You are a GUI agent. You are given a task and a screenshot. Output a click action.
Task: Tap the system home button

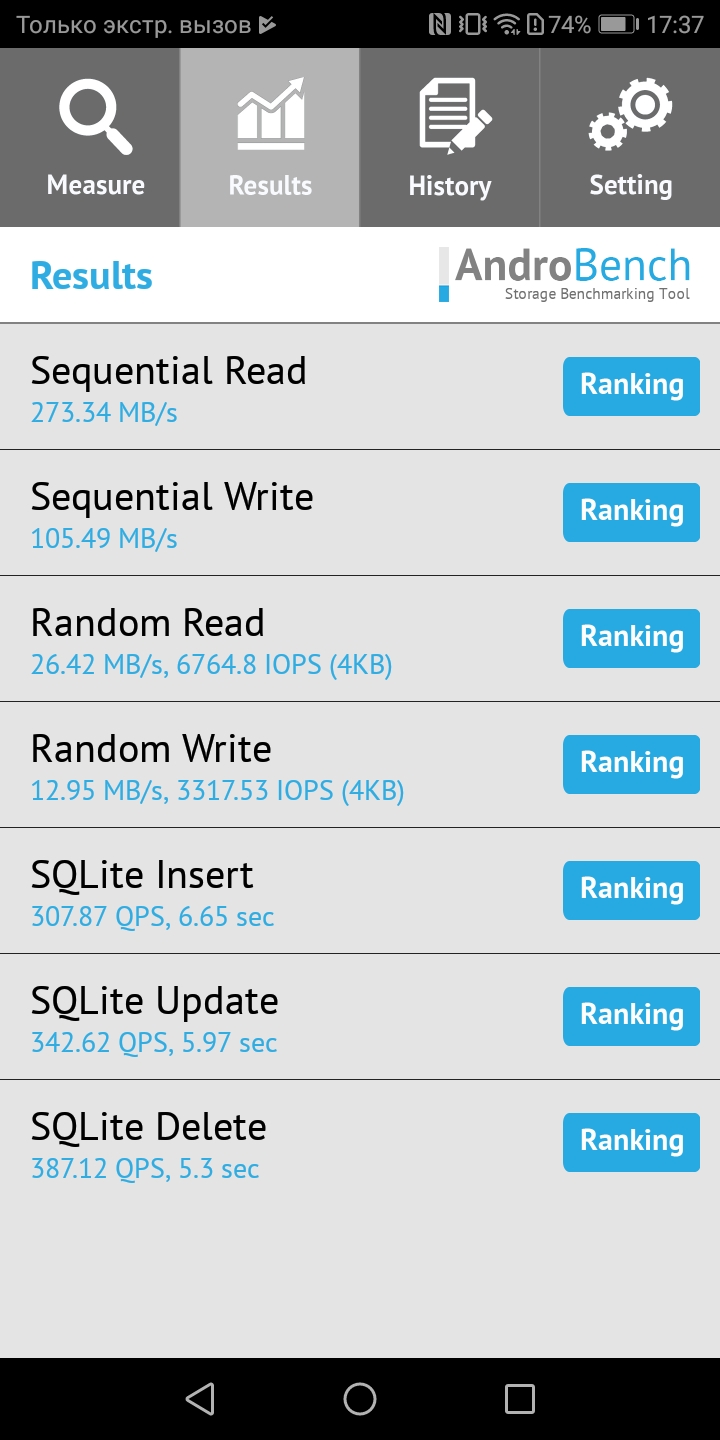[360, 1399]
